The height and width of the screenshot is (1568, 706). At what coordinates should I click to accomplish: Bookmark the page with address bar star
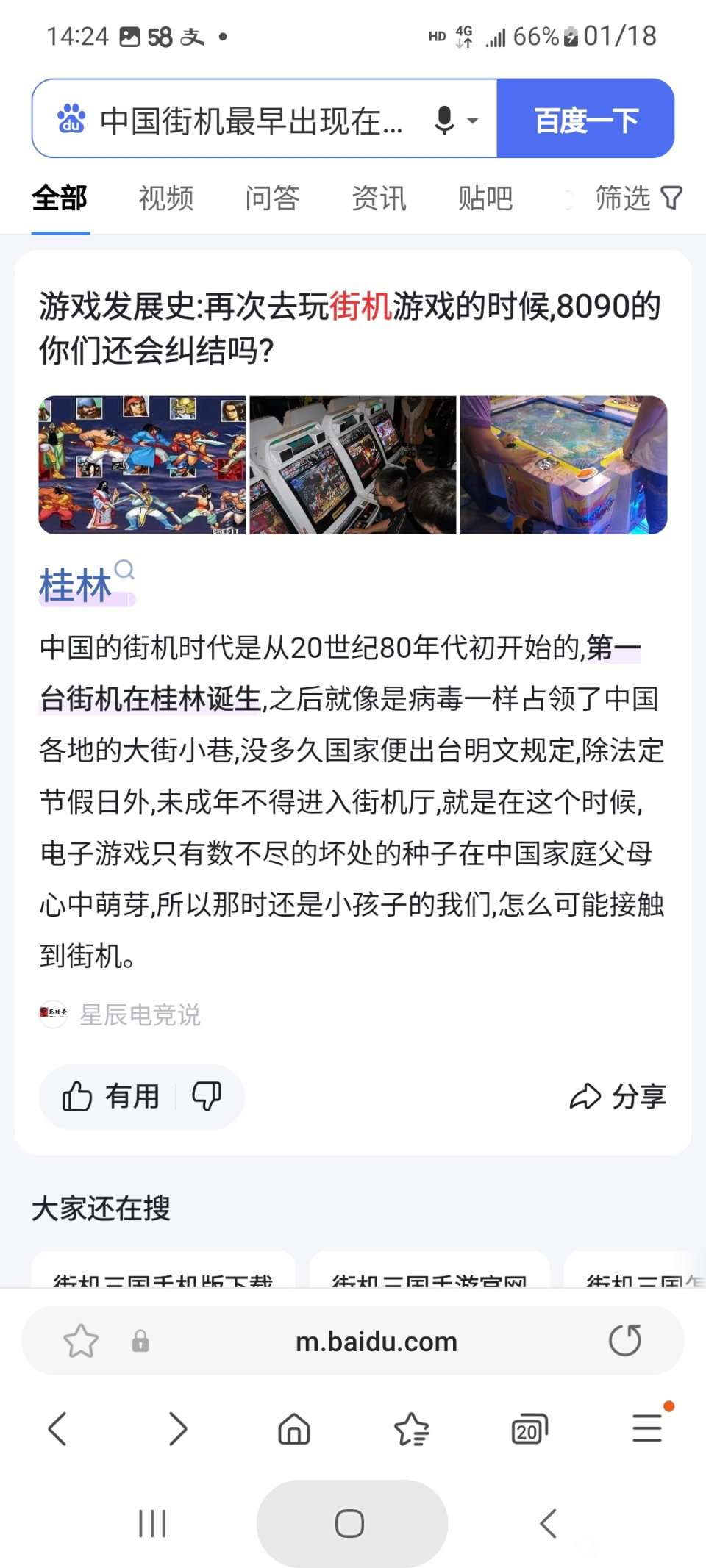point(81,1341)
